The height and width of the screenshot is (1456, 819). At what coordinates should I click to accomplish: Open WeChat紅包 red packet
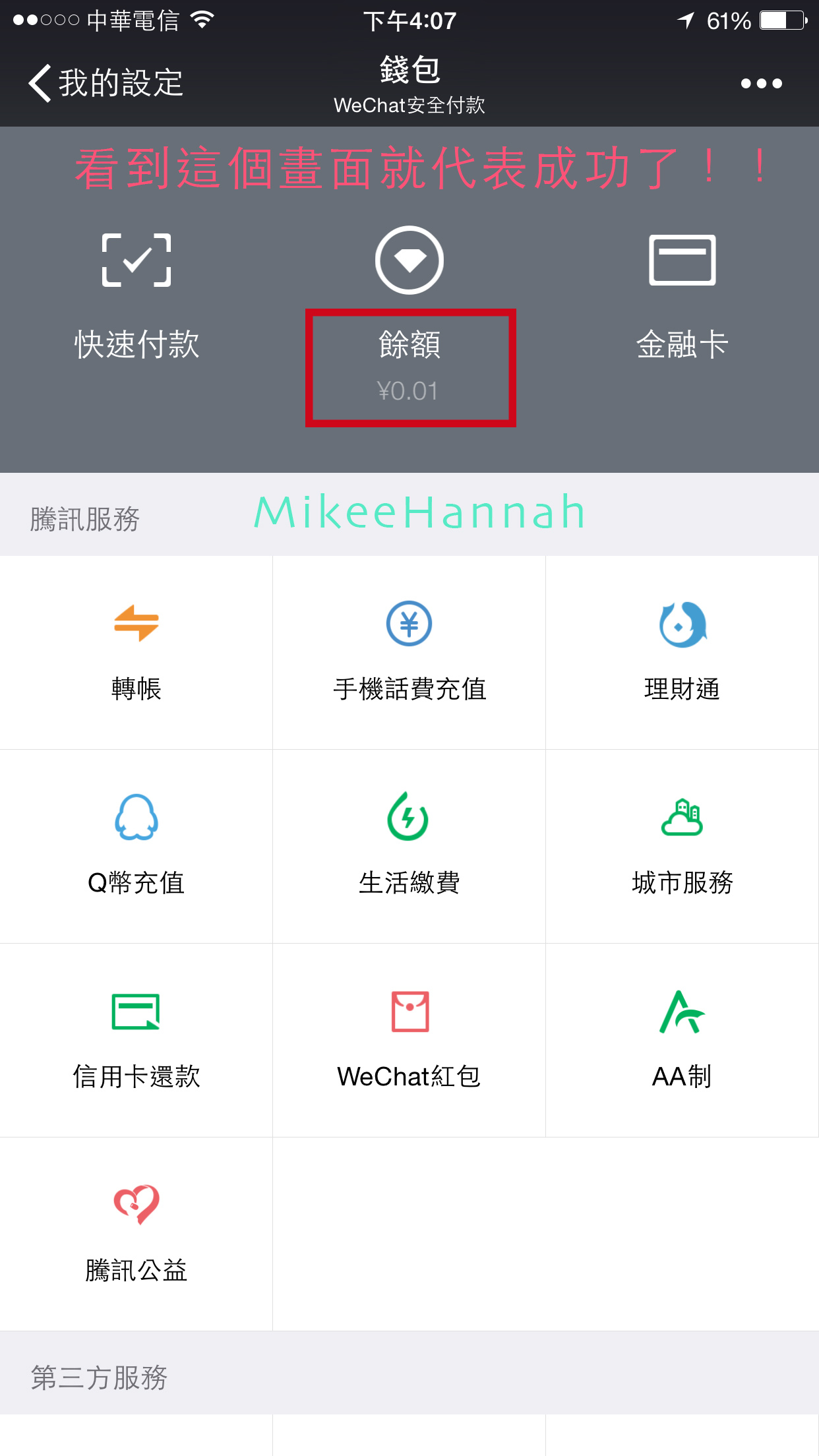coord(409,1040)
